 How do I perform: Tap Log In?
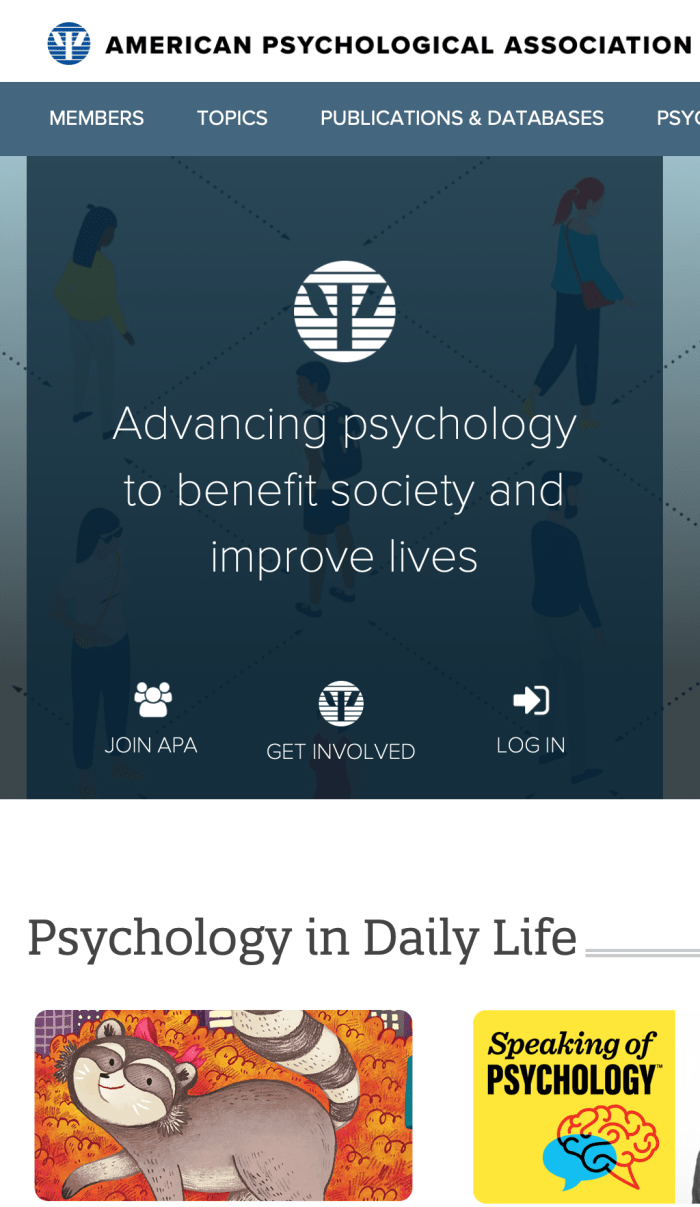530,719
